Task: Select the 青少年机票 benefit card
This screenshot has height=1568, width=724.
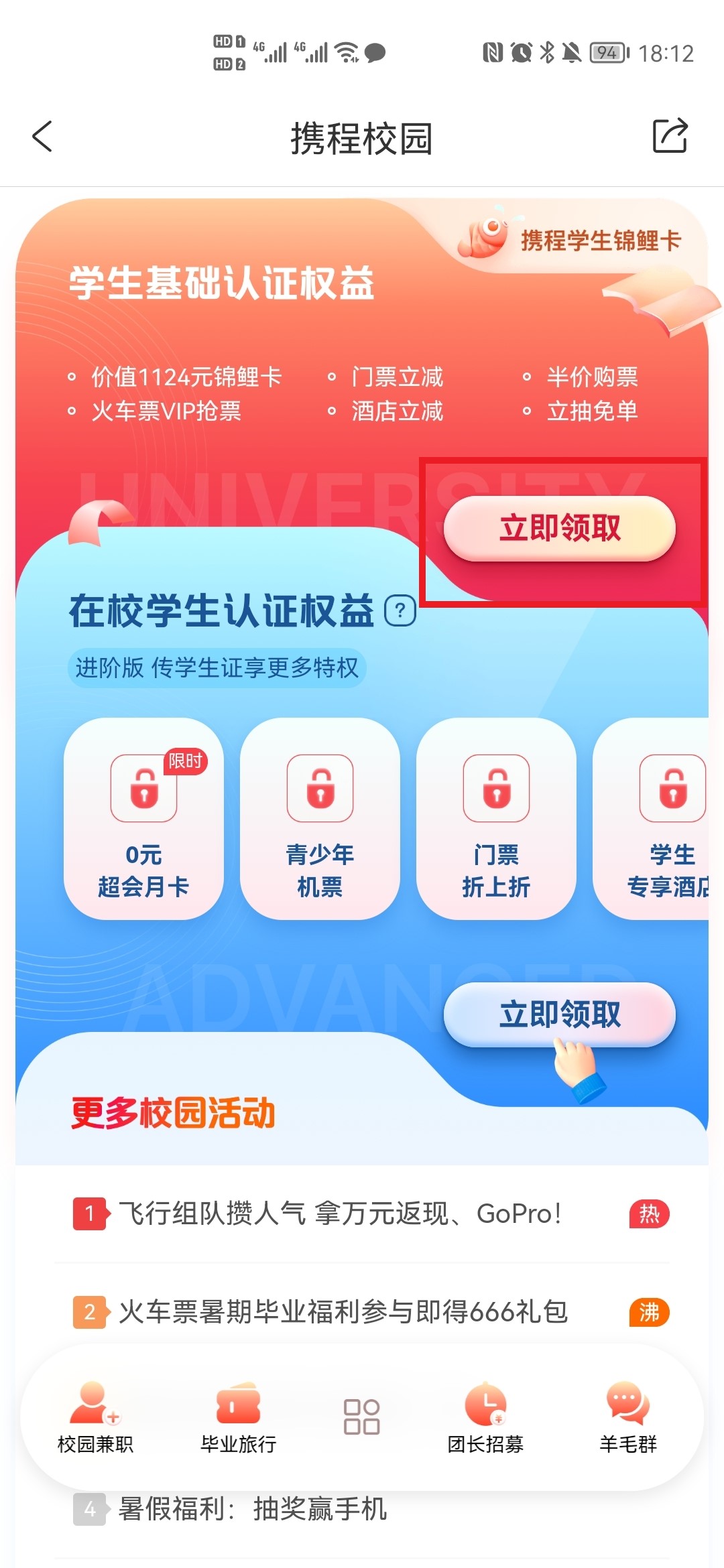Action: [320, 818]
